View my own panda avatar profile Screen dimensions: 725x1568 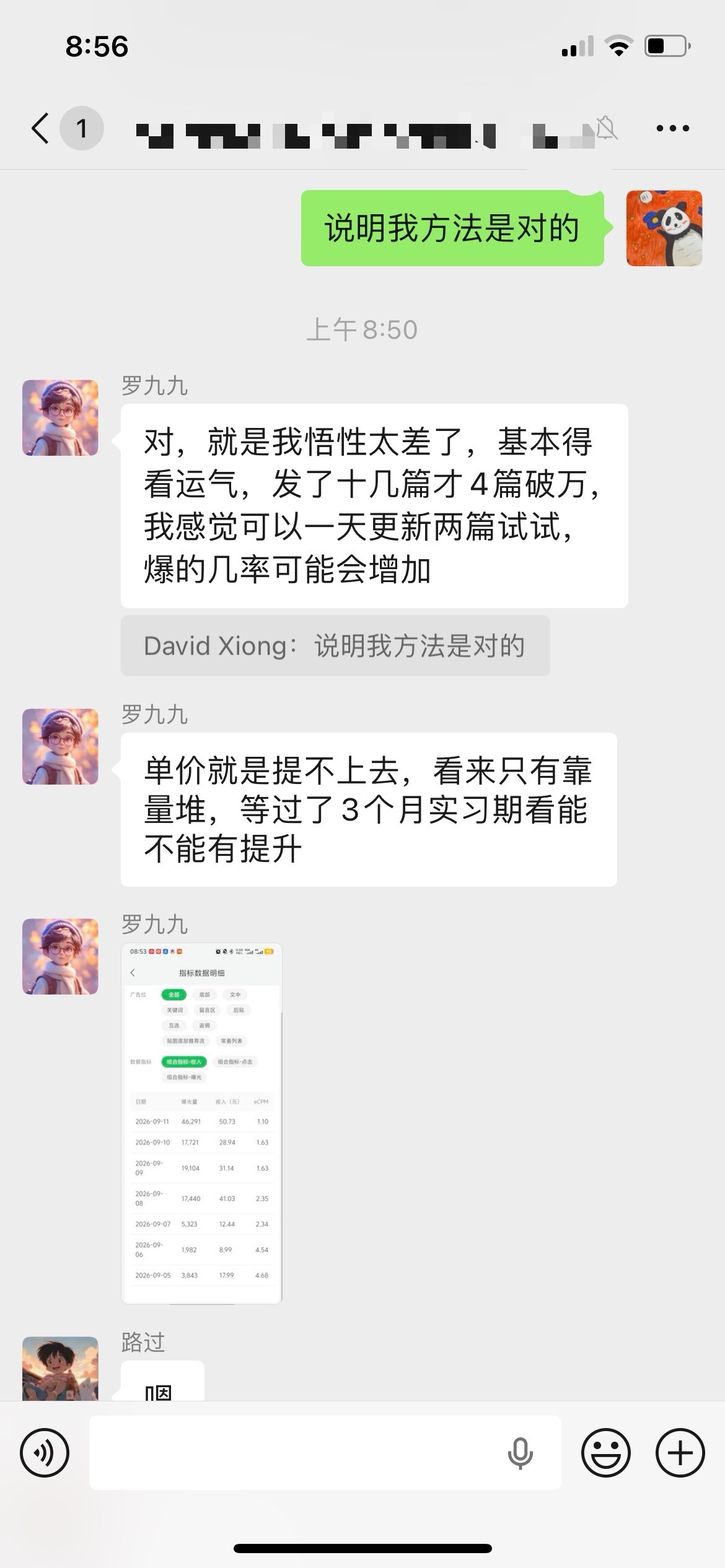(664, 228)
